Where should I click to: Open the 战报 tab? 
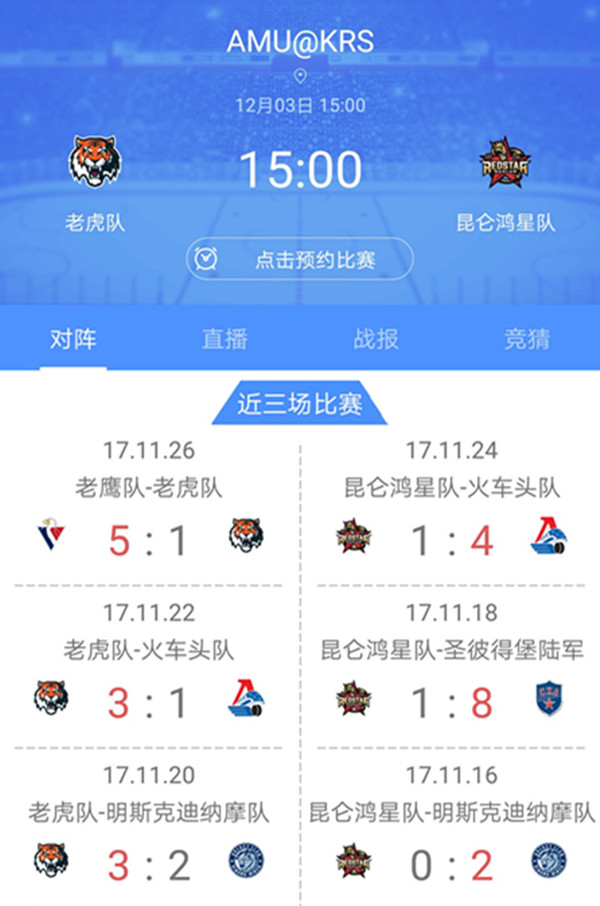point(375,339)
